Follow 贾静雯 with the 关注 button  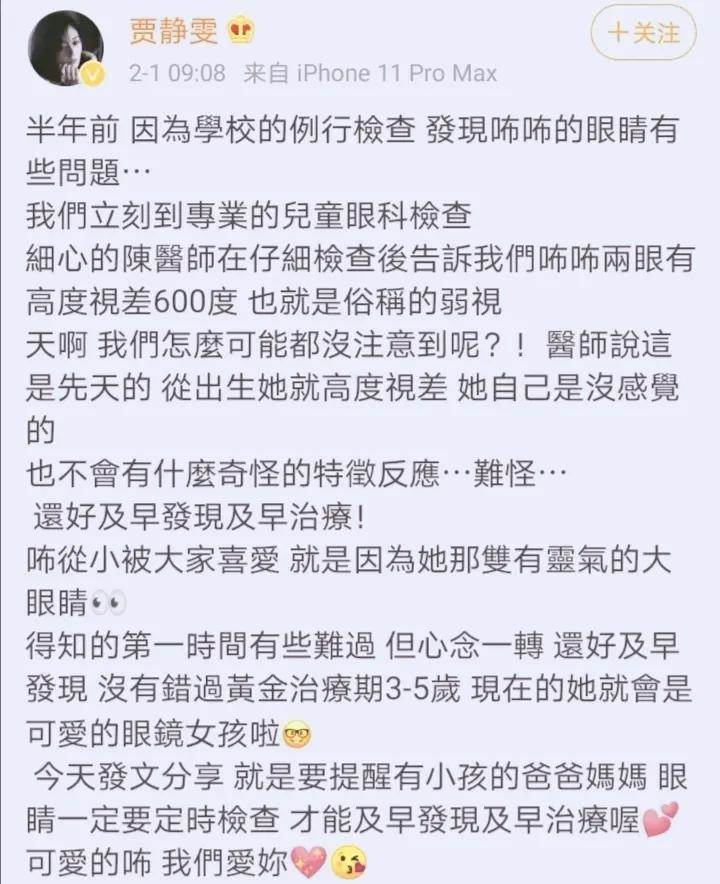coord(643,34)
